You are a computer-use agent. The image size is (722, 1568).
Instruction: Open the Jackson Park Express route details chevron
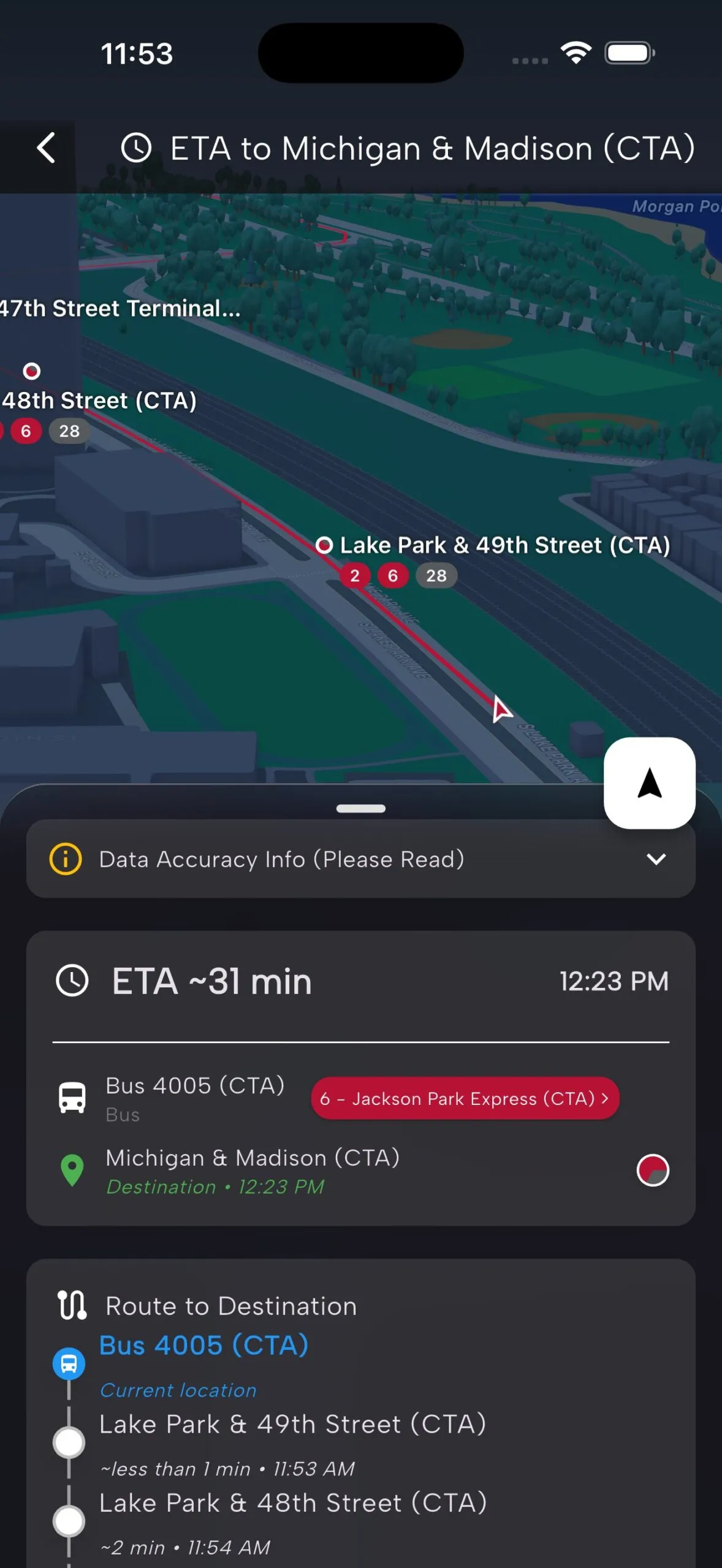(603, 1098)
